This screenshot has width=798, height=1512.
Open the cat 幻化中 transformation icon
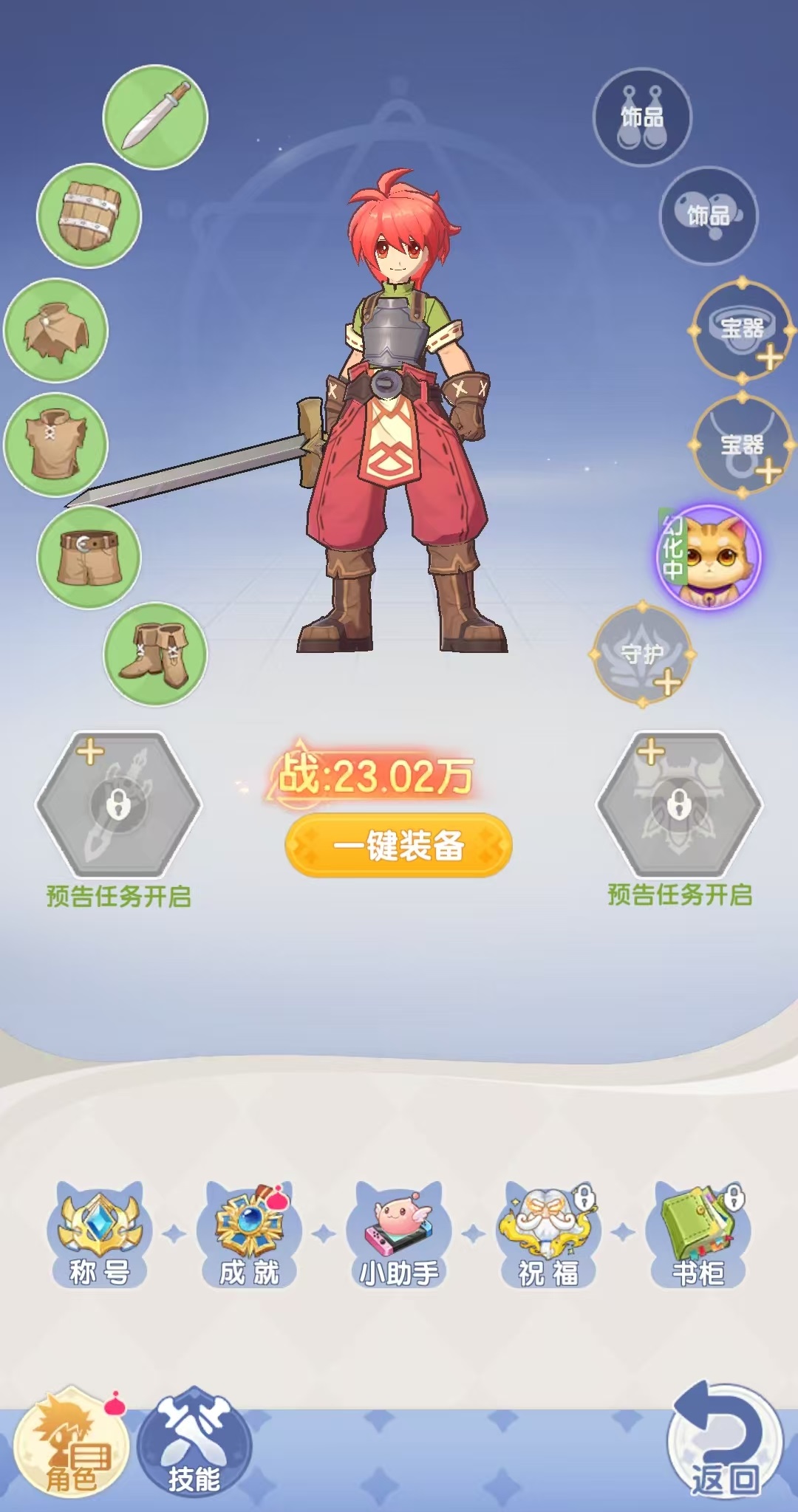(709, 558)
